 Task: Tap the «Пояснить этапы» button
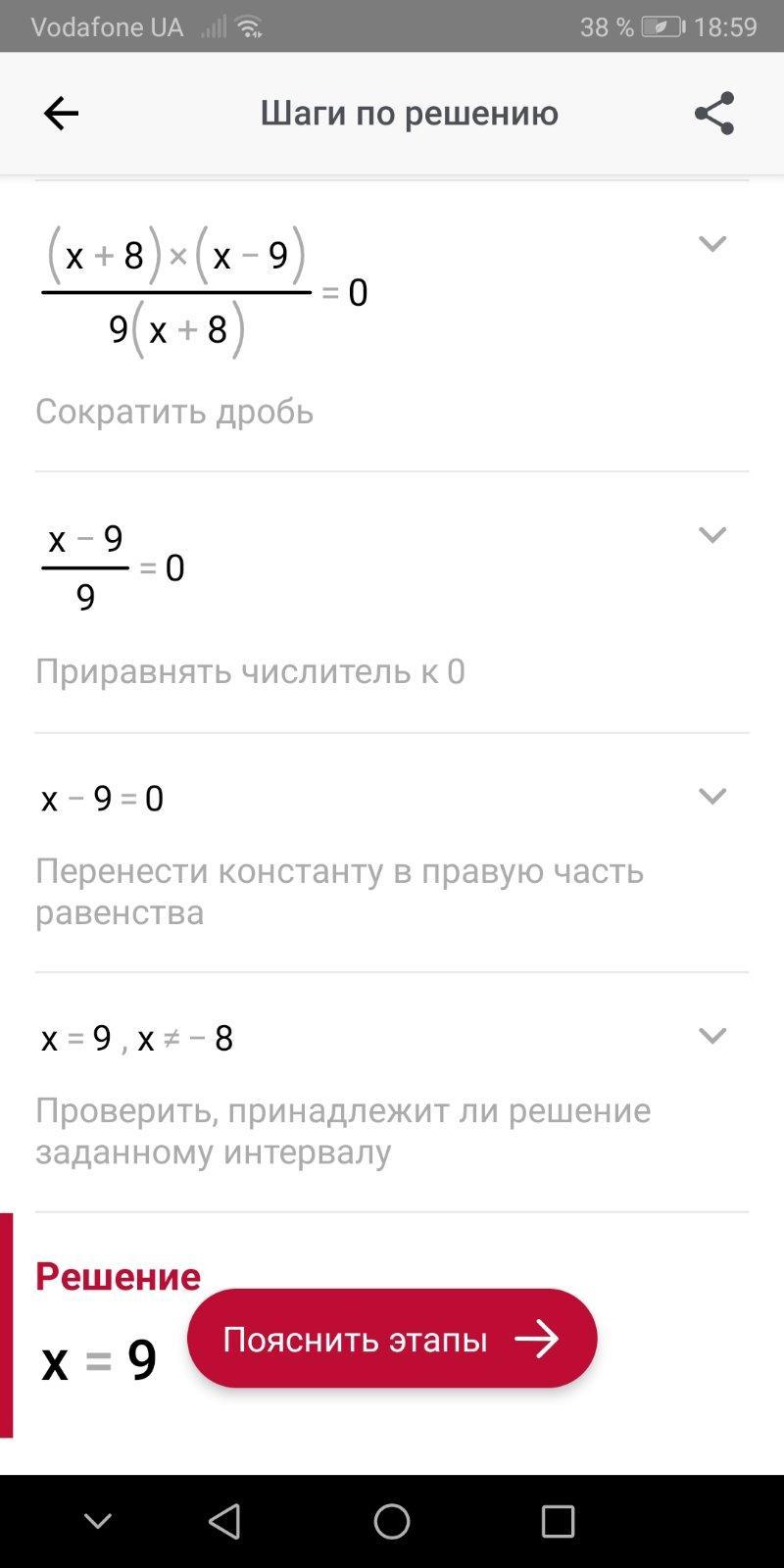[392, 1339]
